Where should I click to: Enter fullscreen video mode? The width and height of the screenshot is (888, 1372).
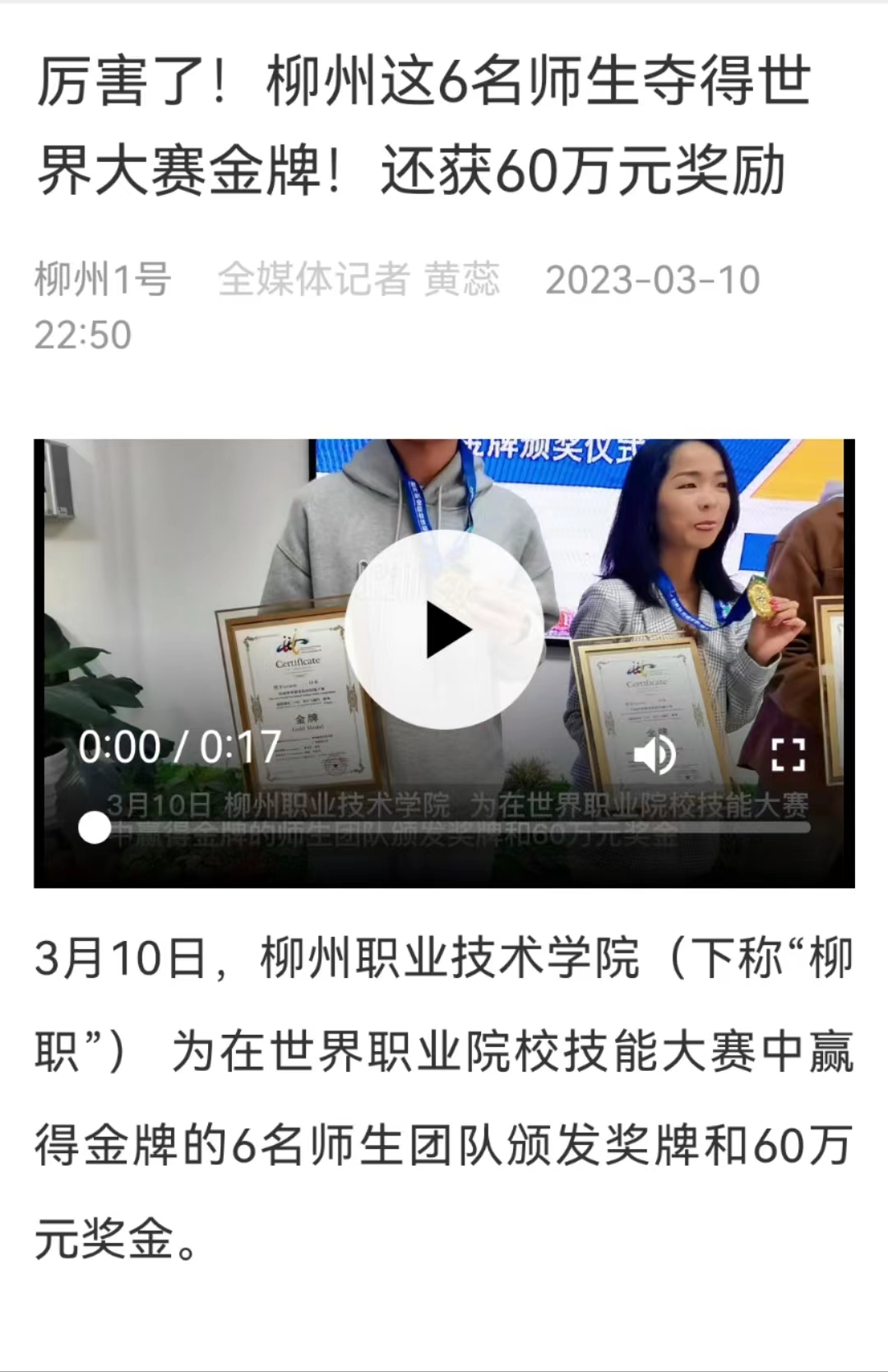tap(787, 754)
